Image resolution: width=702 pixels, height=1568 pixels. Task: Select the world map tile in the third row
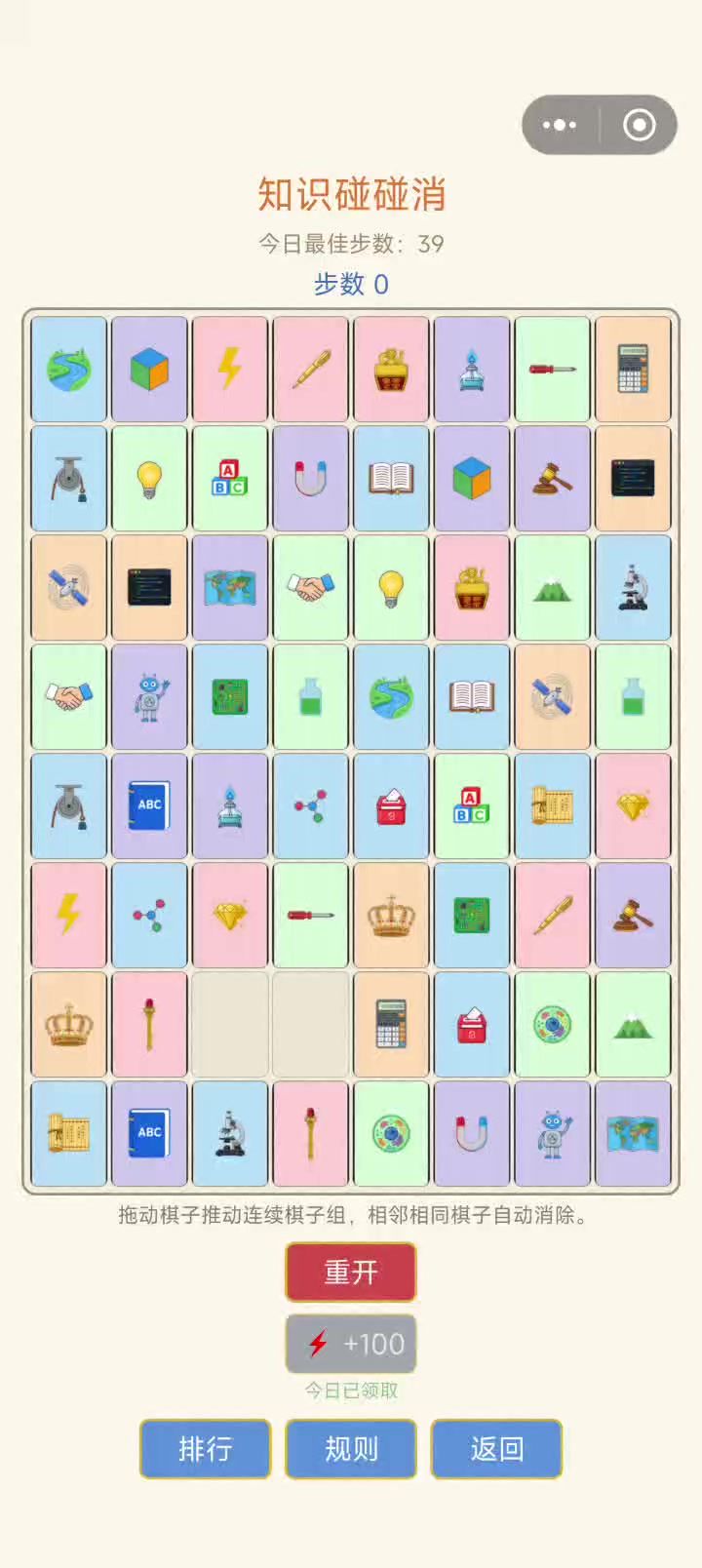(x=230, y=588)
